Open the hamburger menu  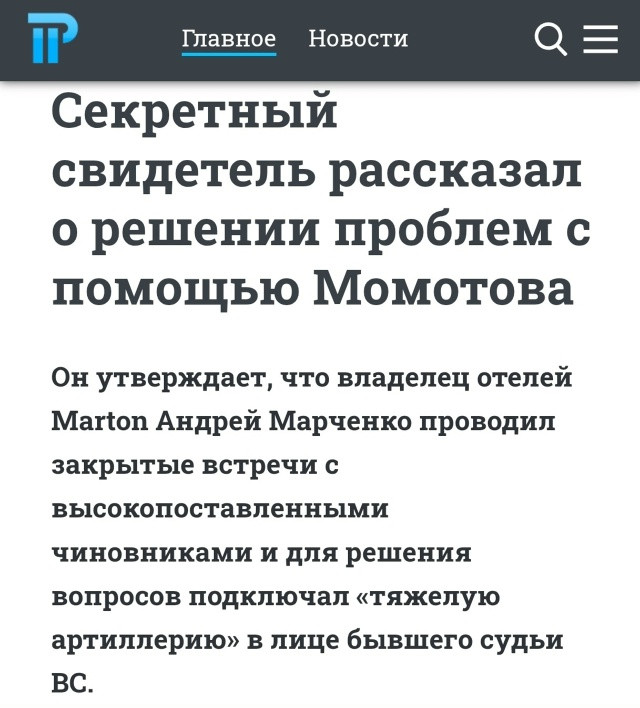600,39
